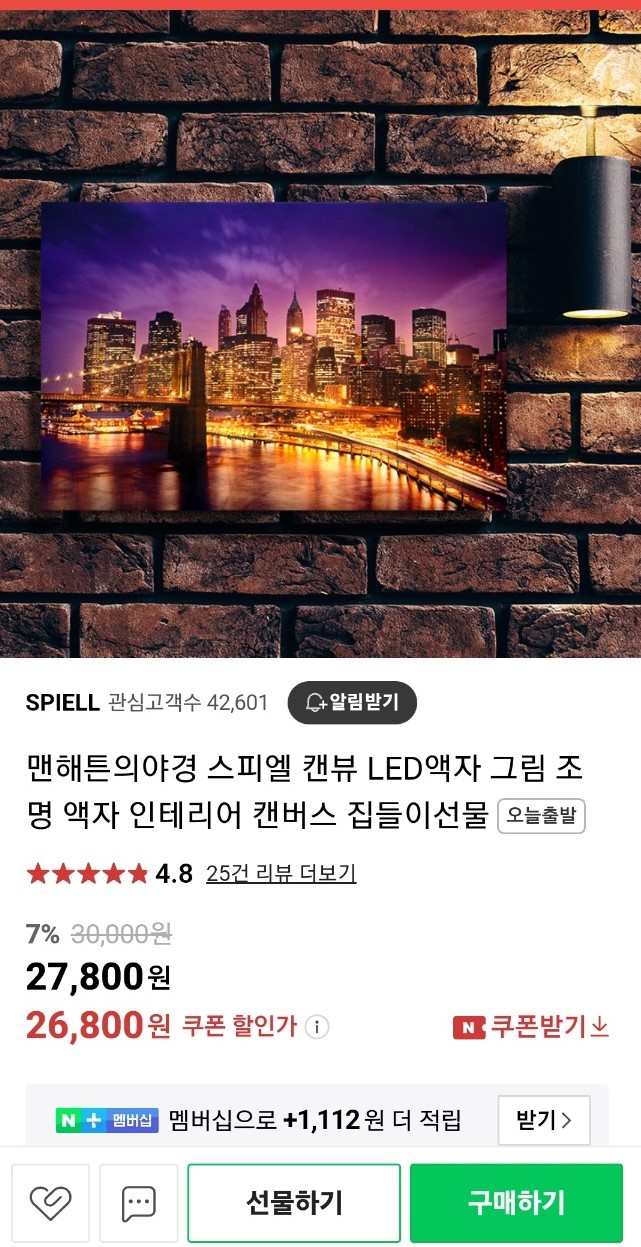Image resolution: width=641 pixels, height=1247 pixels.
Task: Download the coupon with 쿠폰받기
Action: (x=531, y=1027)
